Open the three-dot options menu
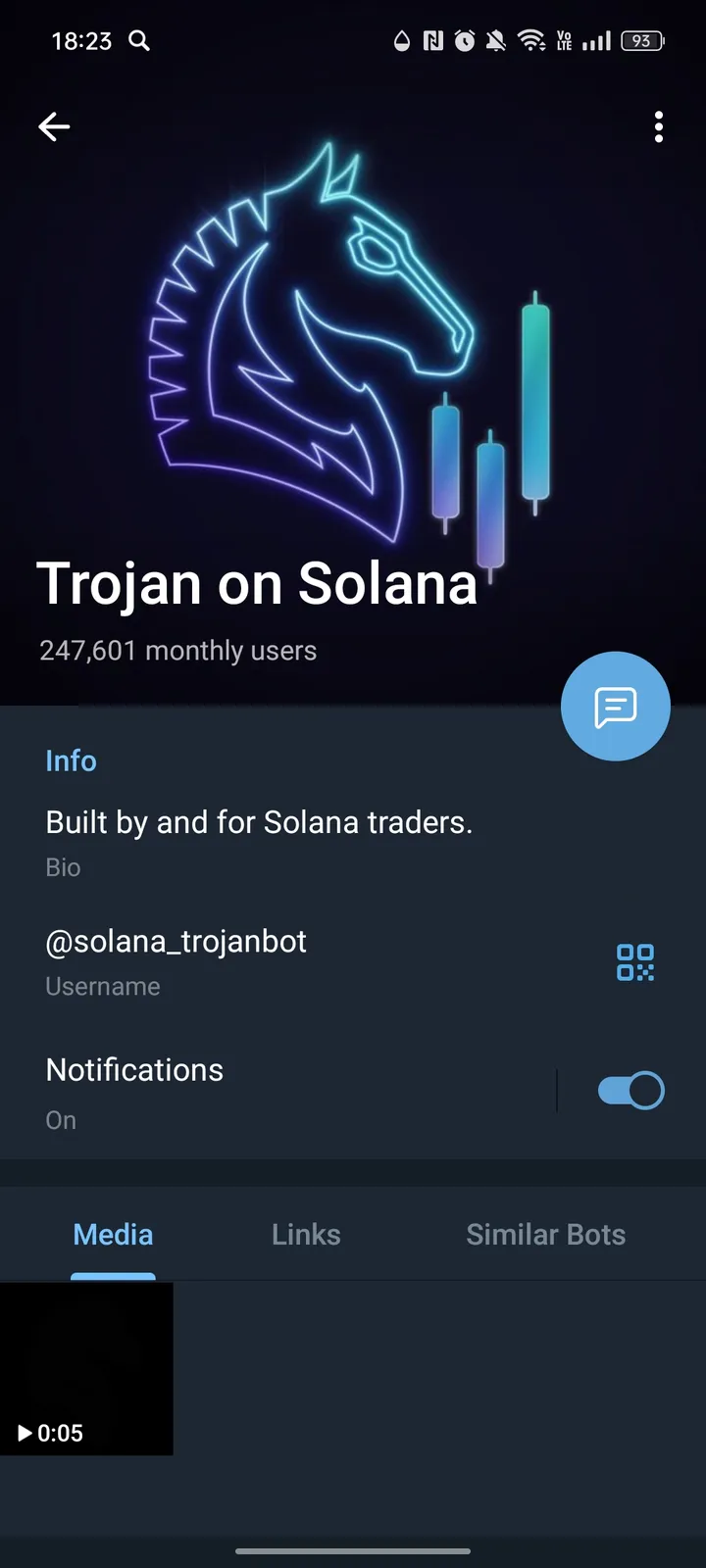706x1568 pixels. [x=658, y=127]
